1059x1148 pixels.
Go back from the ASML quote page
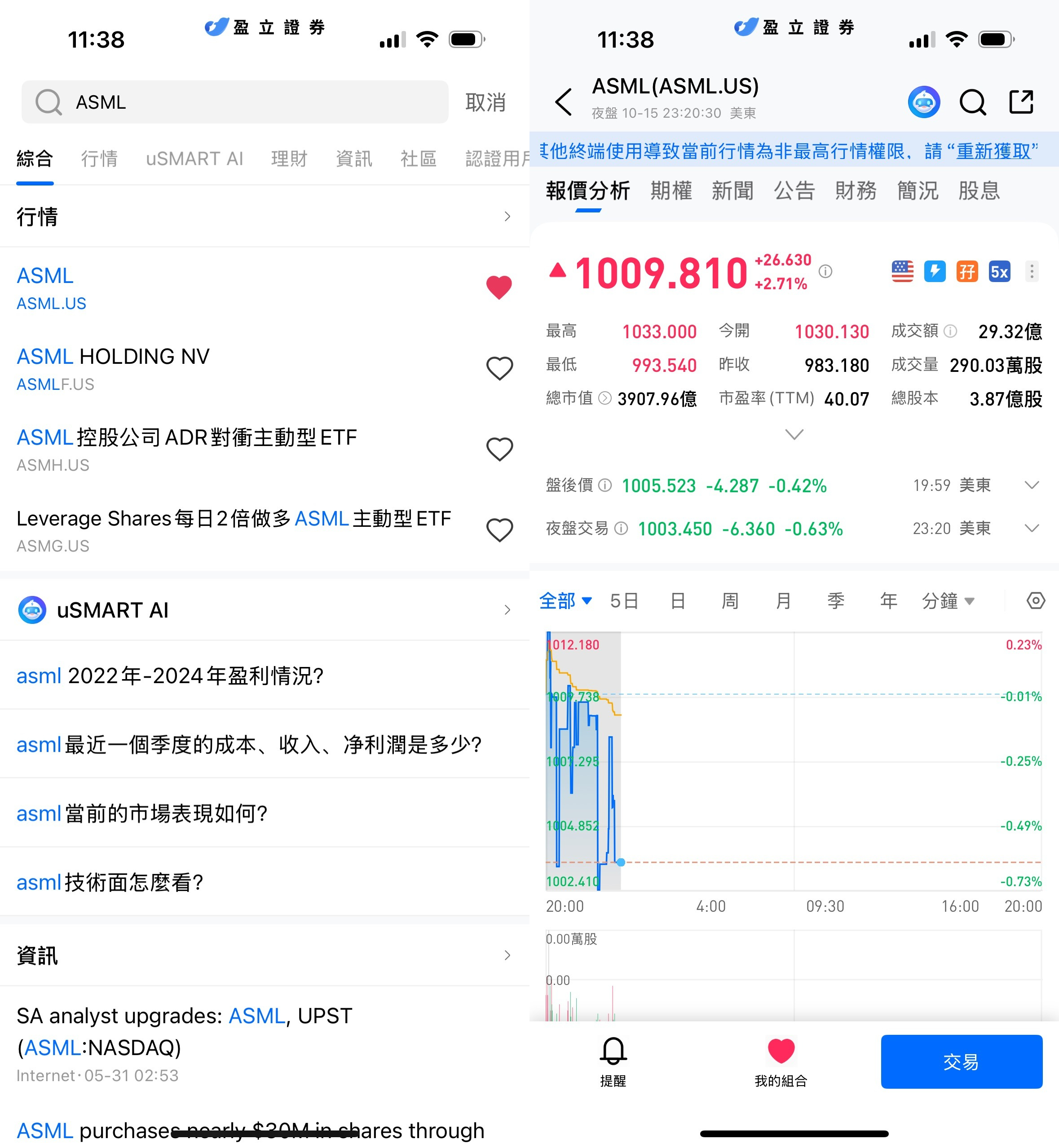pos(564,102)
